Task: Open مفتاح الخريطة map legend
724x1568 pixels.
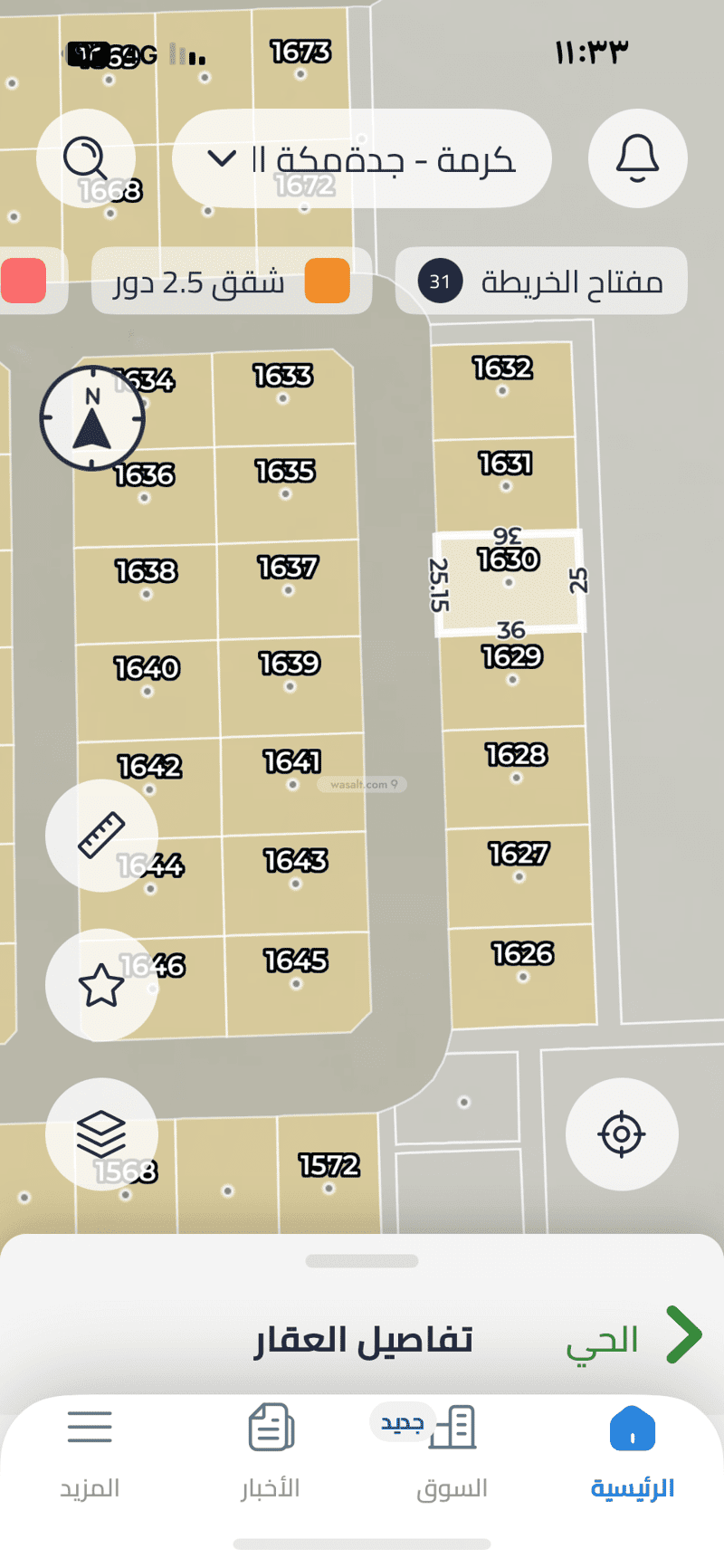Action: point(541,282)
